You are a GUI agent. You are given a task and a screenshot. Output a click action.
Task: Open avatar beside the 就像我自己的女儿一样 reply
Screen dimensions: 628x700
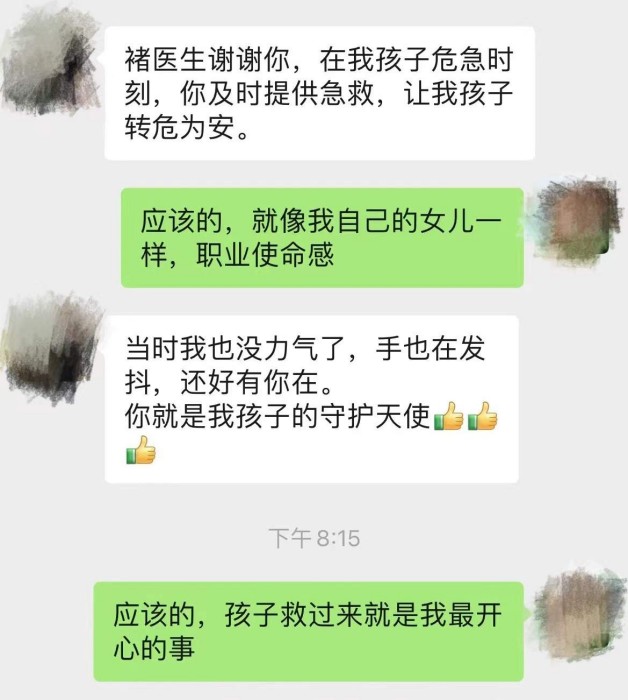click(576, 223)
